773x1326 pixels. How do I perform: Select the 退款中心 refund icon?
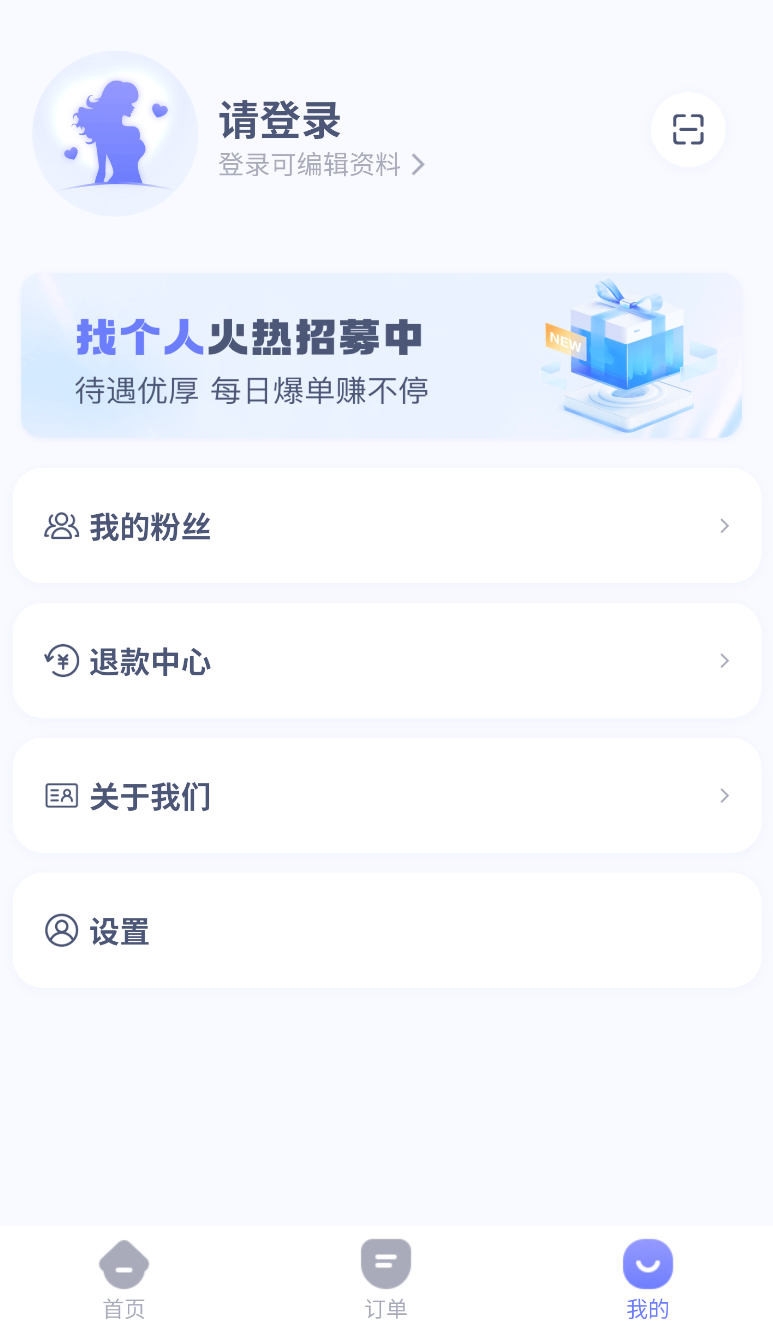[x=62, y=660]
